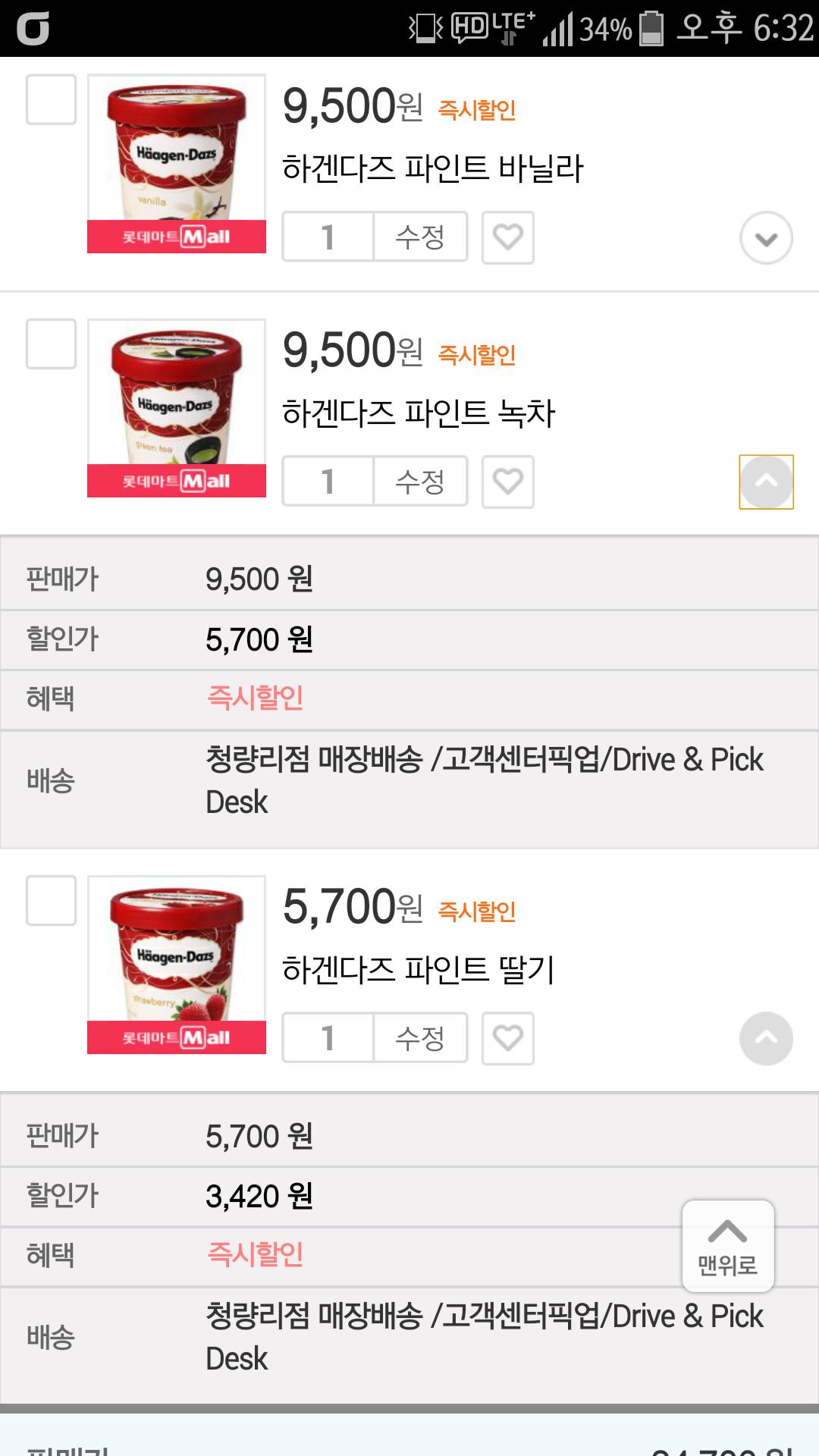819x1456 pixels.
Task: Select the 하겐다즈 파인트 딸기 checkbox
Action: (51, 901)
